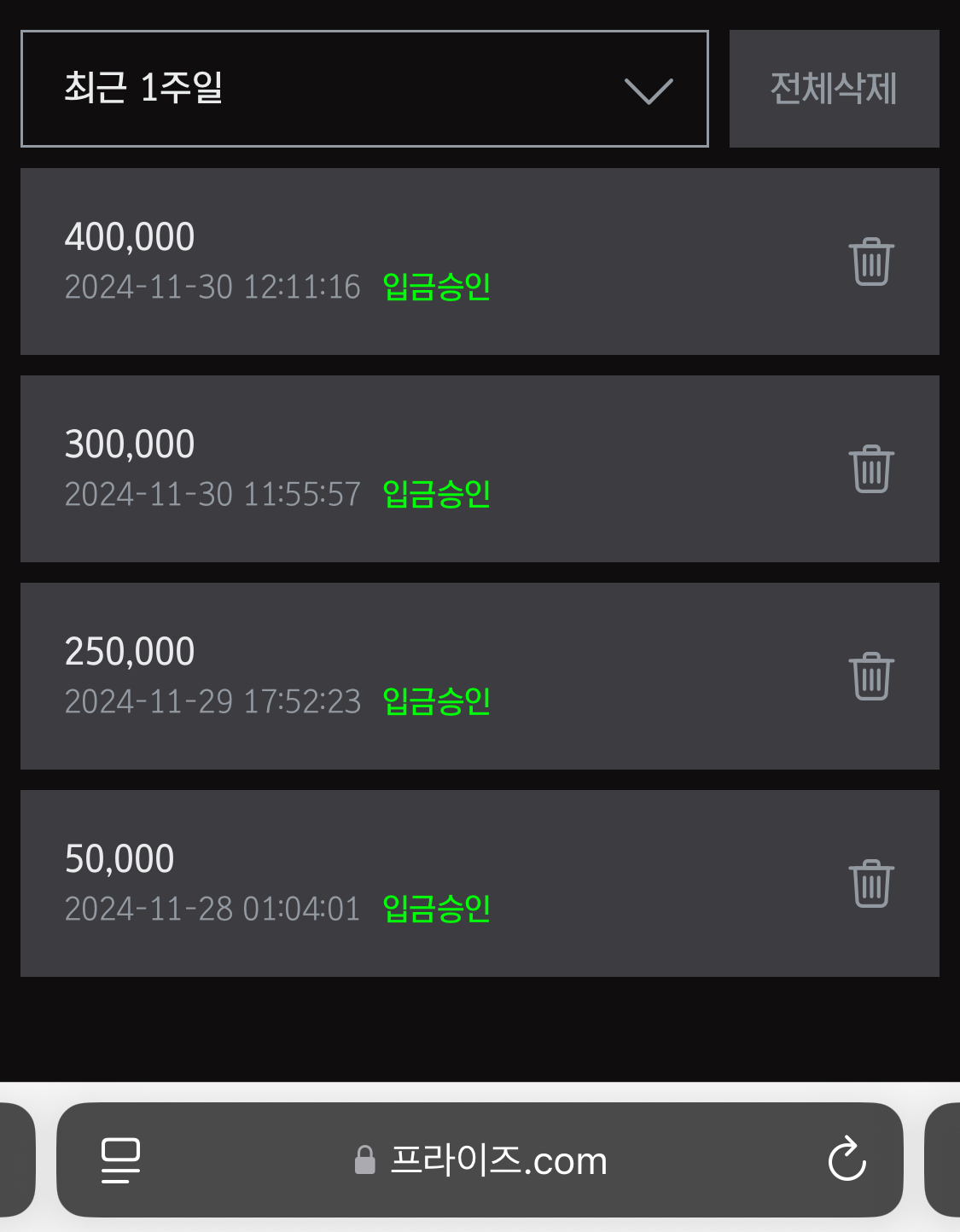Screen dimensions: 960x1232
Task: Delete the 300,000 deposit record
Action: [x=871, y=468]
